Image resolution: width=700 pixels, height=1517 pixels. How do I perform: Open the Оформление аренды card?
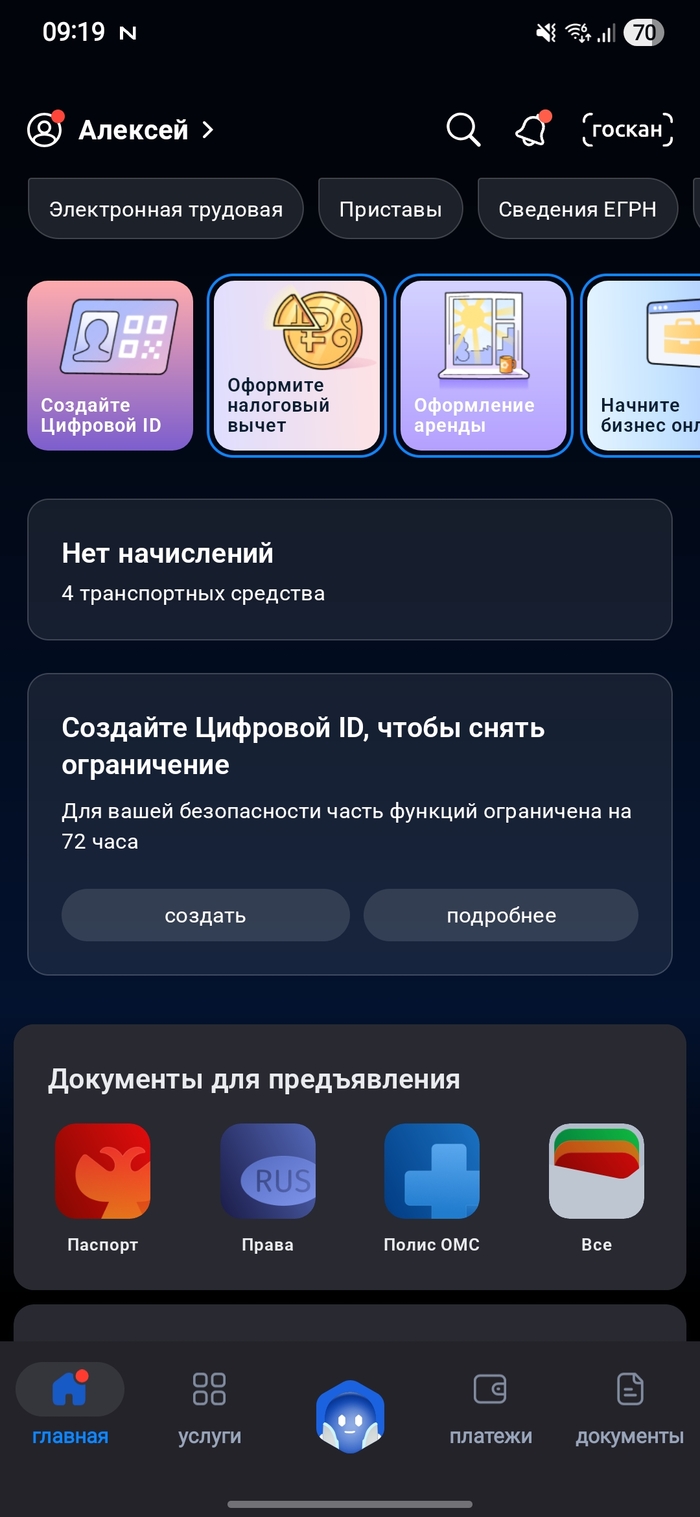coord(483,365)
